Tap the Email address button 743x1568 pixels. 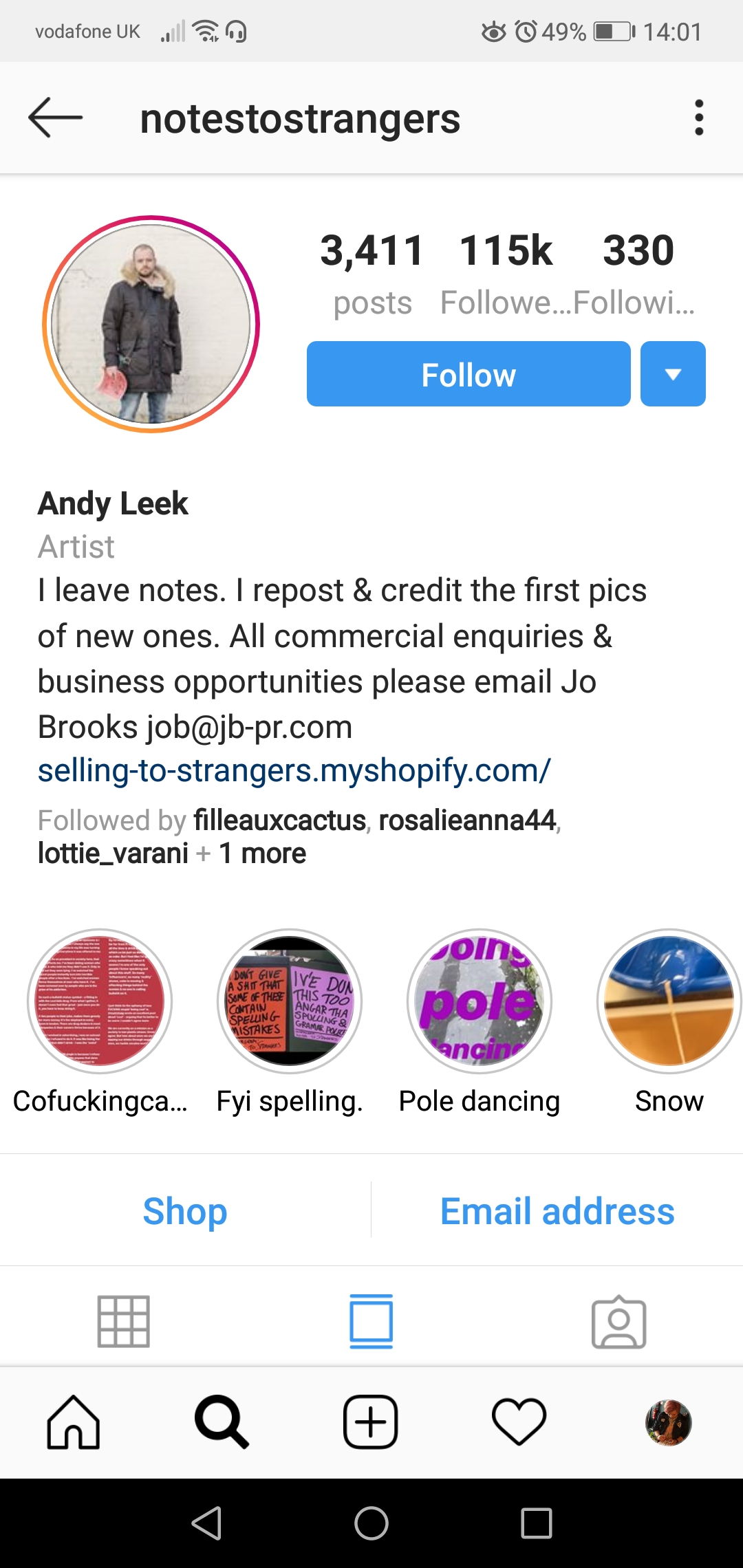pos(557,1211)
